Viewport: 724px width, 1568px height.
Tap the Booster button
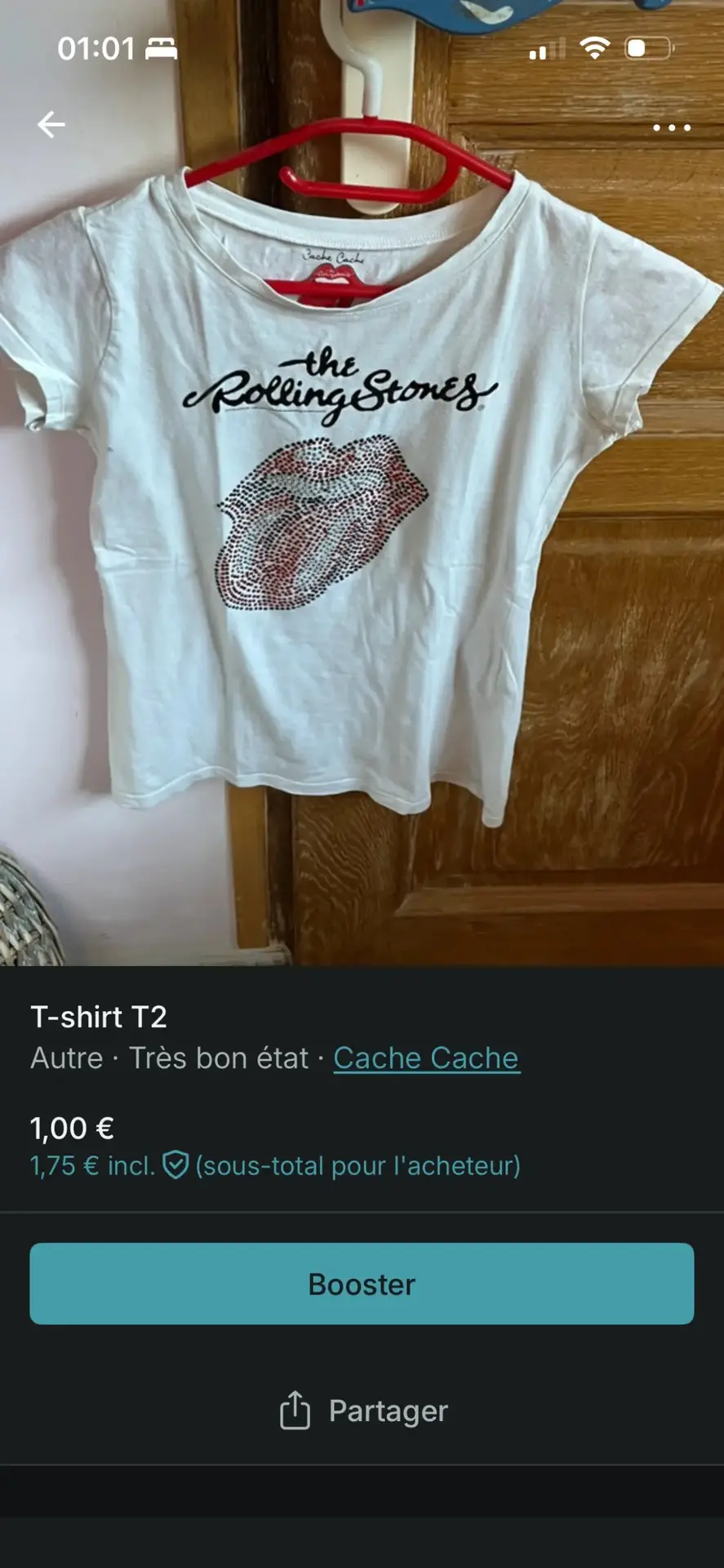tap(362, 1284)
